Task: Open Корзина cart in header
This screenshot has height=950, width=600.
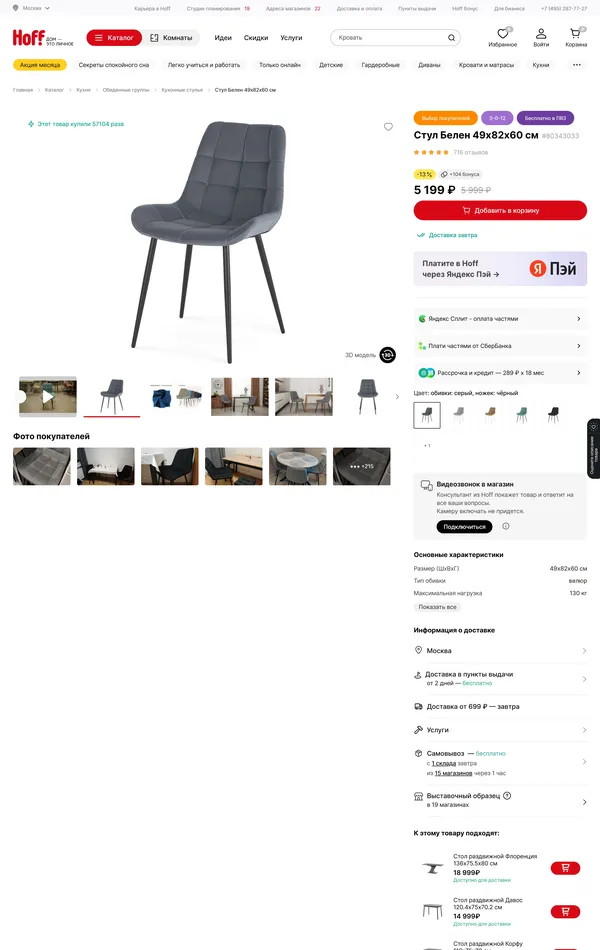Action: [576, 38]
